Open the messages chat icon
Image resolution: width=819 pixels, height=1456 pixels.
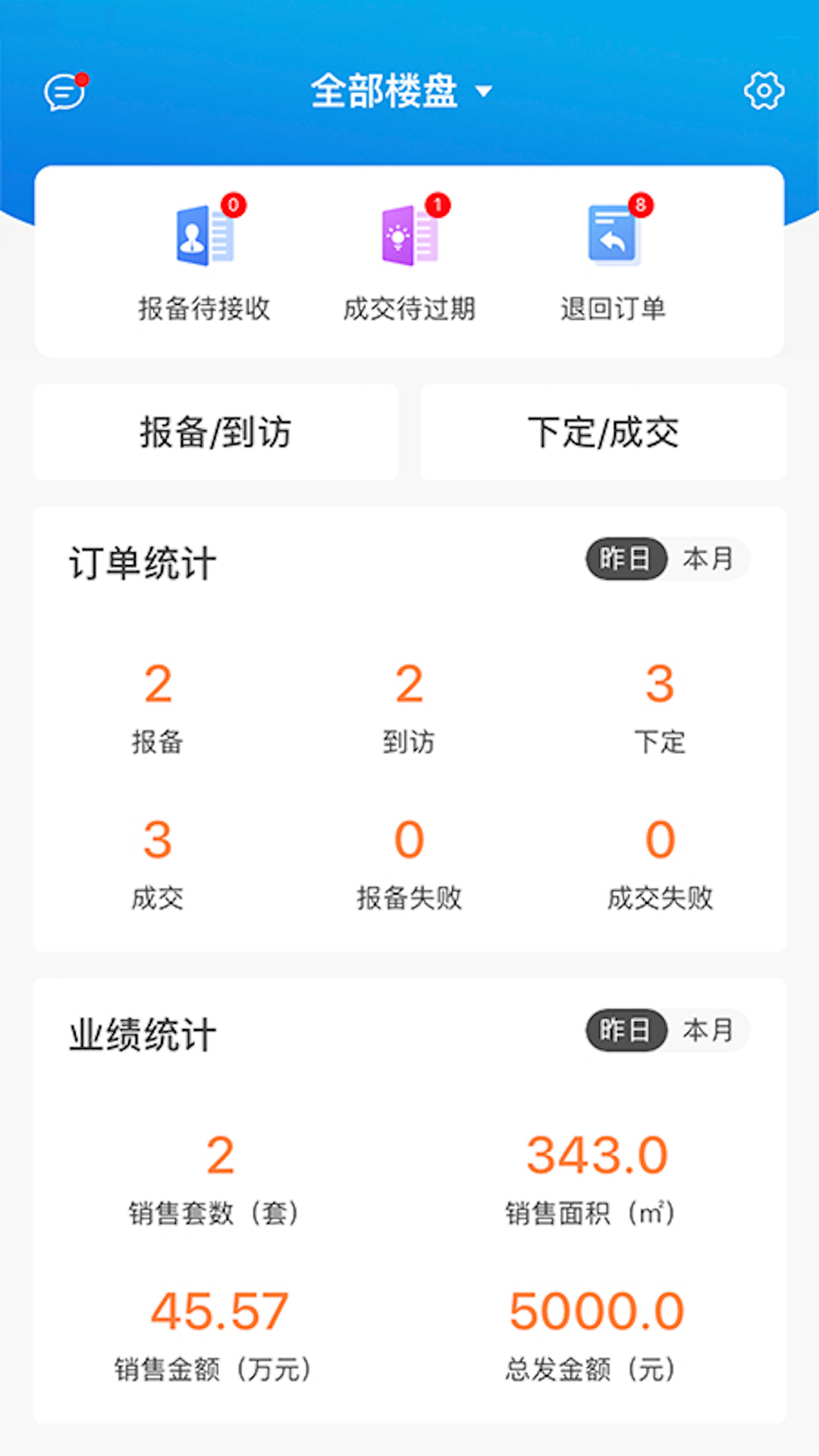pyautogui.click(x=65, y=92)
